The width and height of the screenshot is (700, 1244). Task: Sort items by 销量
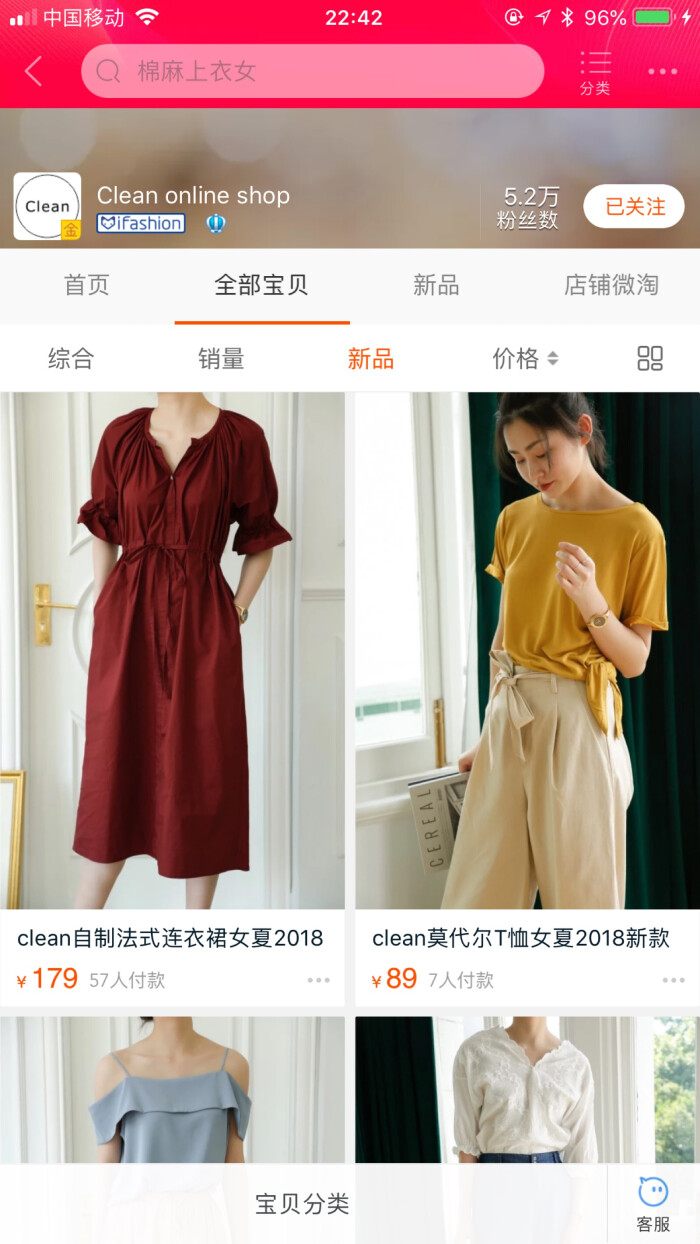(221, 359)
